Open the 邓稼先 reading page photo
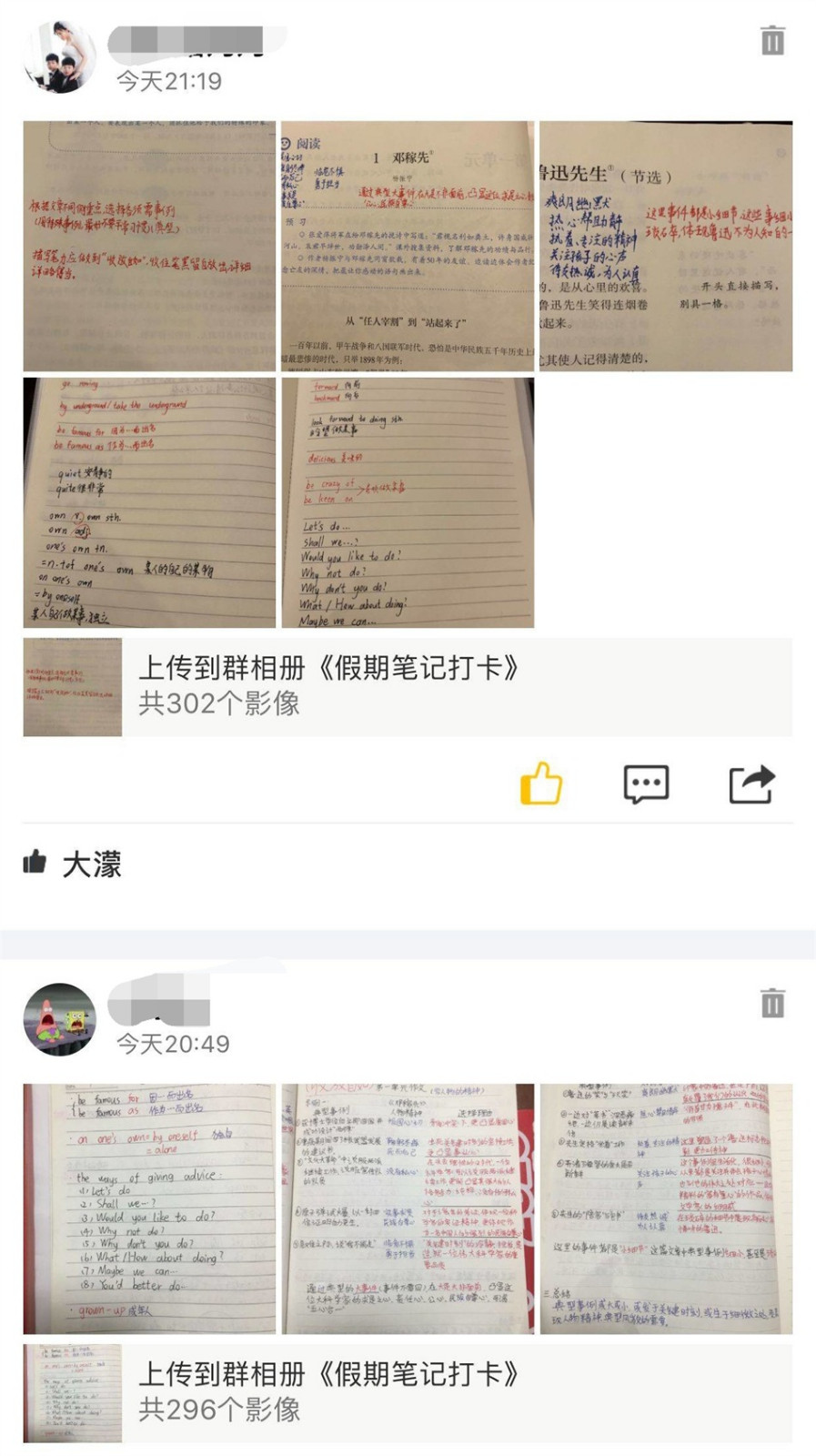816x1456 pixels. [x=408, y=246]
